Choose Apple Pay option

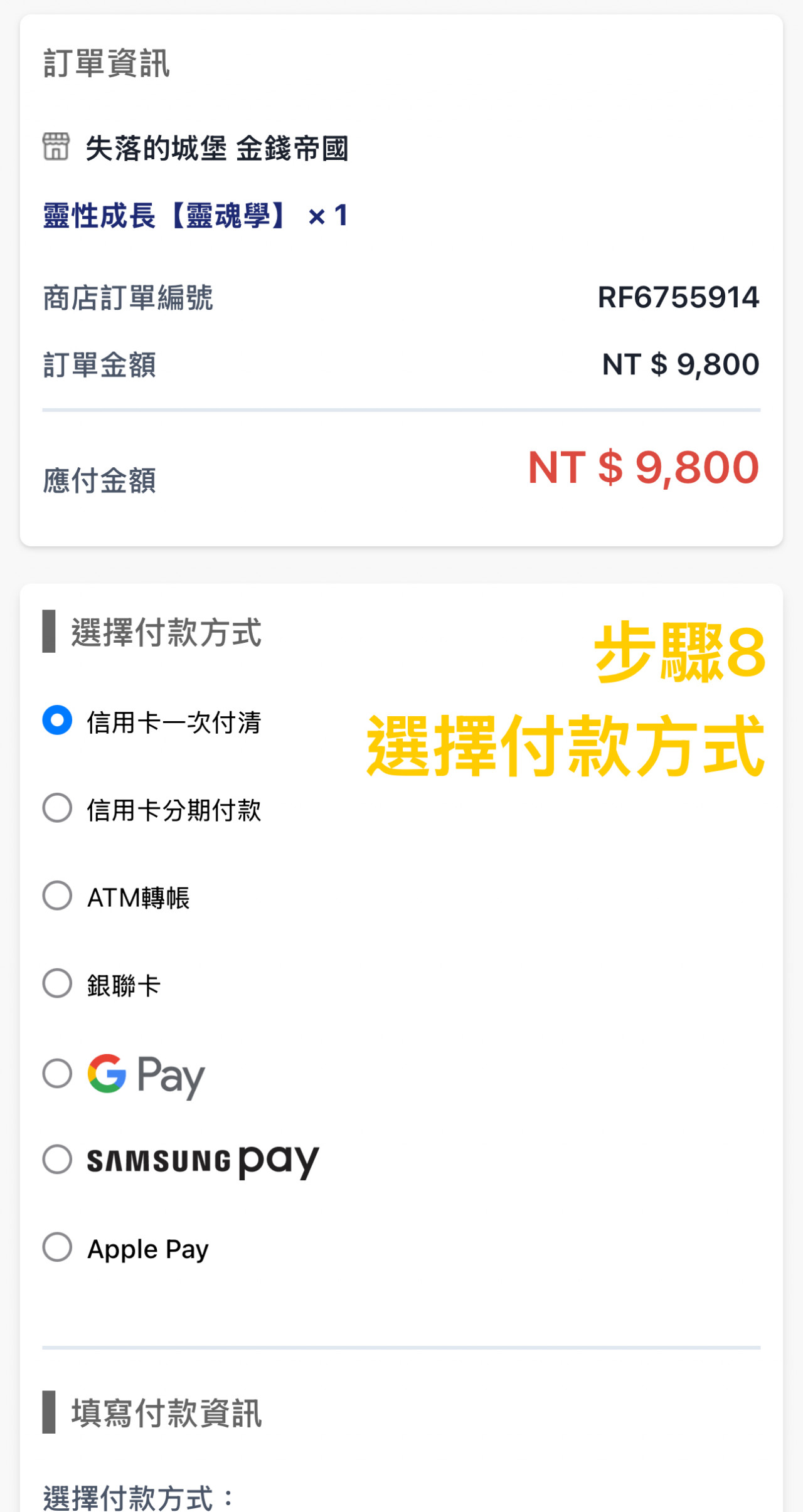pyautogui.click(x=57, y=1247)
